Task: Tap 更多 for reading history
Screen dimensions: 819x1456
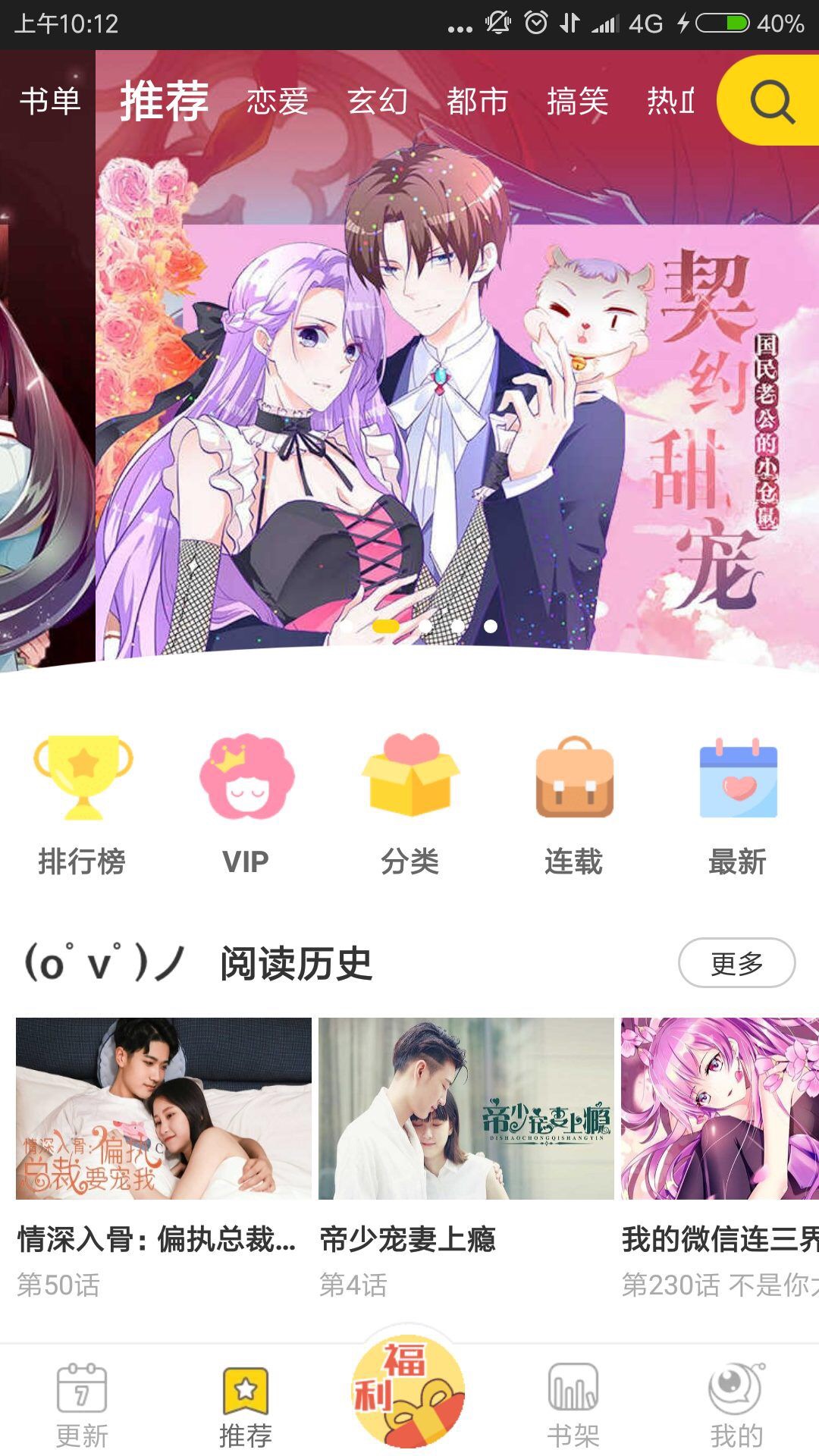Action: (x=736, y=963)
